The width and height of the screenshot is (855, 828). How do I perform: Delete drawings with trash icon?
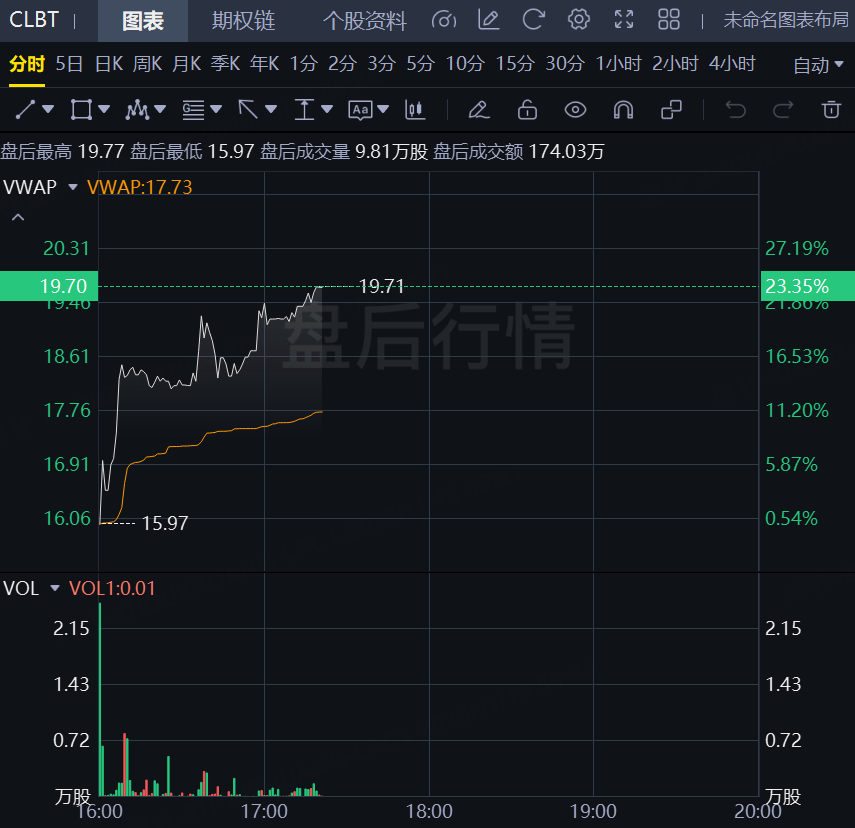(x=830, y=109)
